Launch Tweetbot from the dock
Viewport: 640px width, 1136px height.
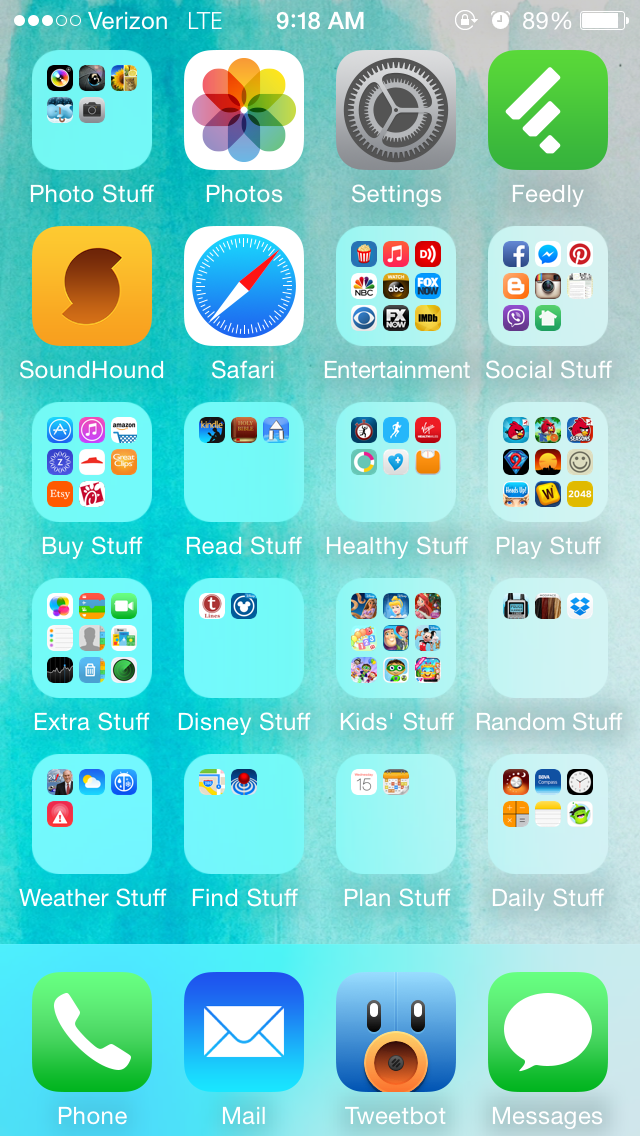pos(396,1033)
